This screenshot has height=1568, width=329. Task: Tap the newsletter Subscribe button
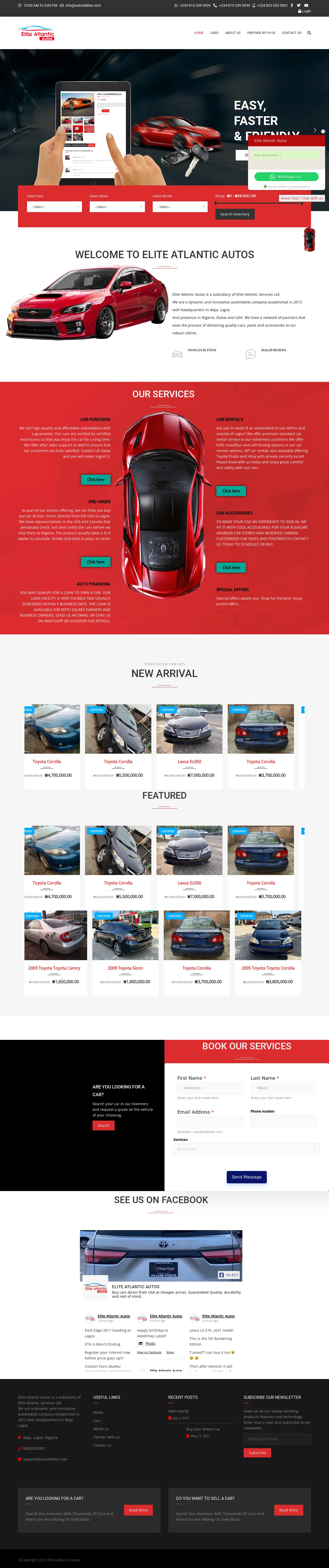257,1452
